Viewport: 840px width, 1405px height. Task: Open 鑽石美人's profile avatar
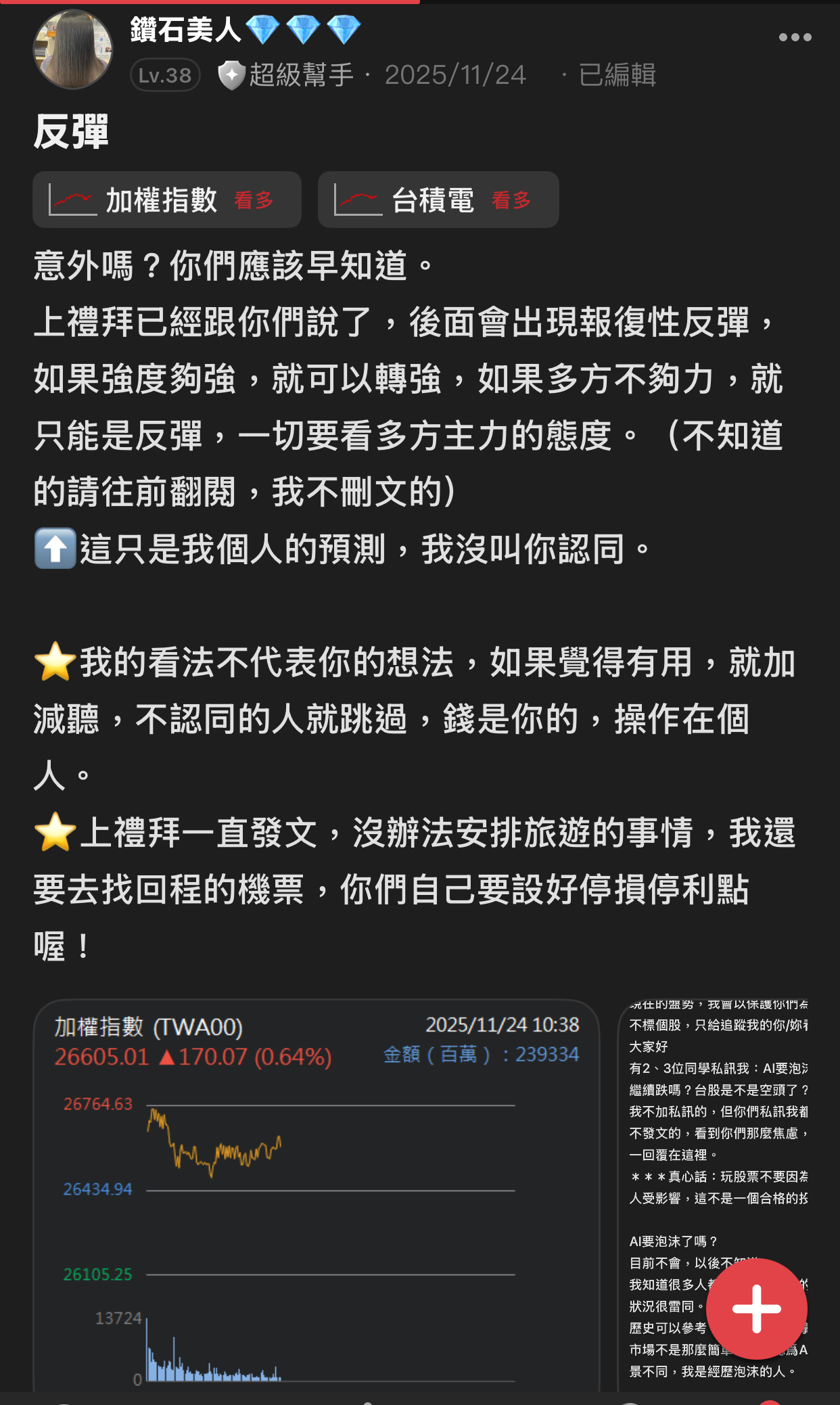coord(73,50)
